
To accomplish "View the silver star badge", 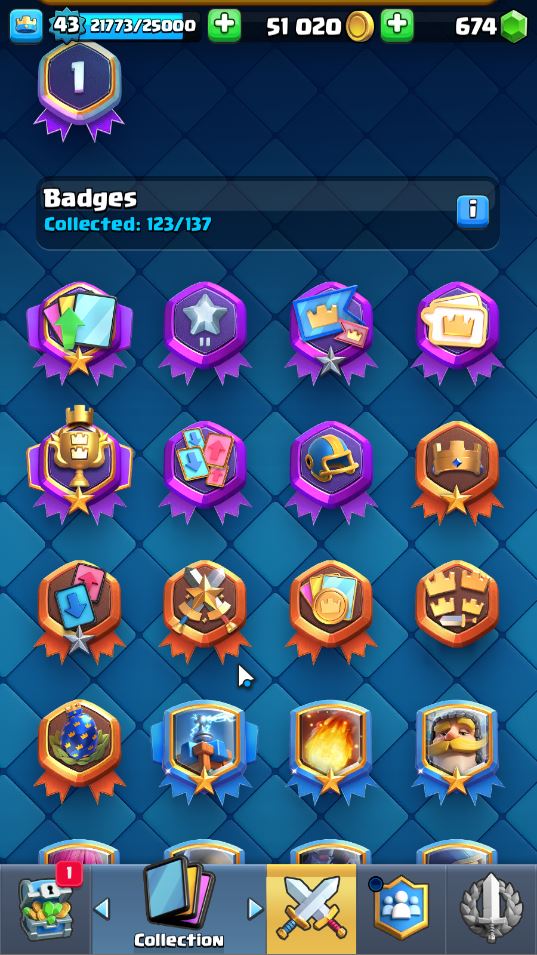I will (x=205, y=331).
